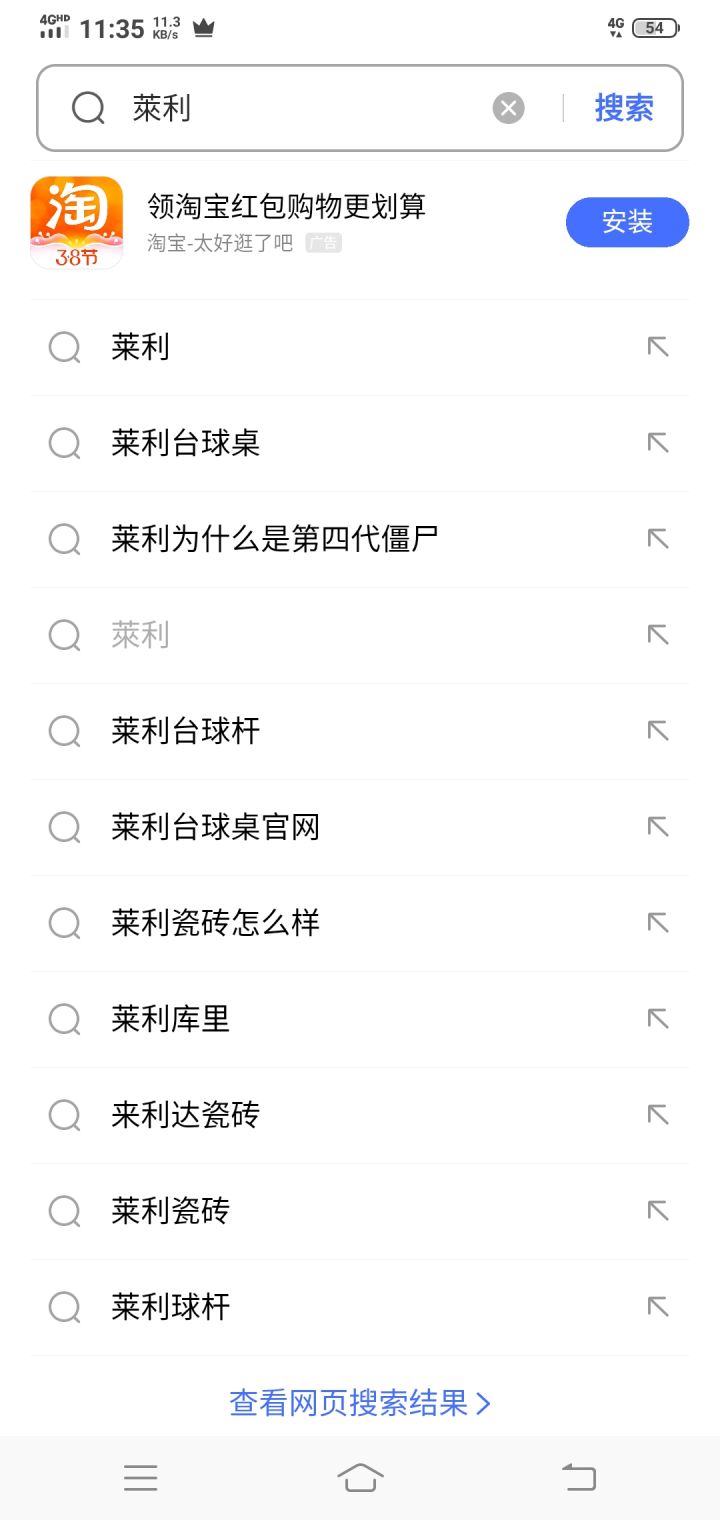Image resolution: width=720 pixels, height=1520 pixels.
Task: Fill search box with 莱利球杆 using its arrow
Action: [x=657, y=1306]
